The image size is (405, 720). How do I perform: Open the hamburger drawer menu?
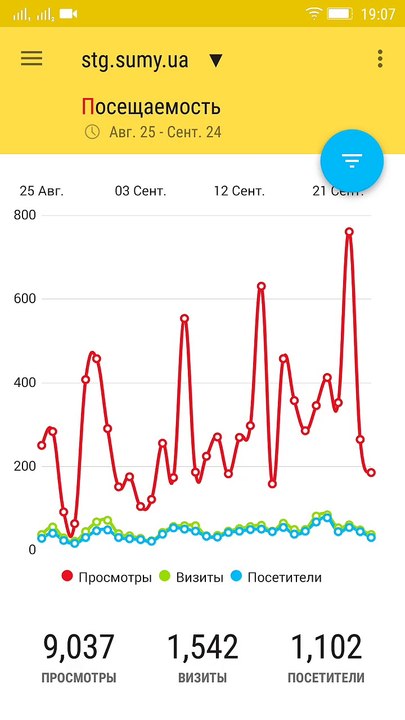click(x=32, y=59)
